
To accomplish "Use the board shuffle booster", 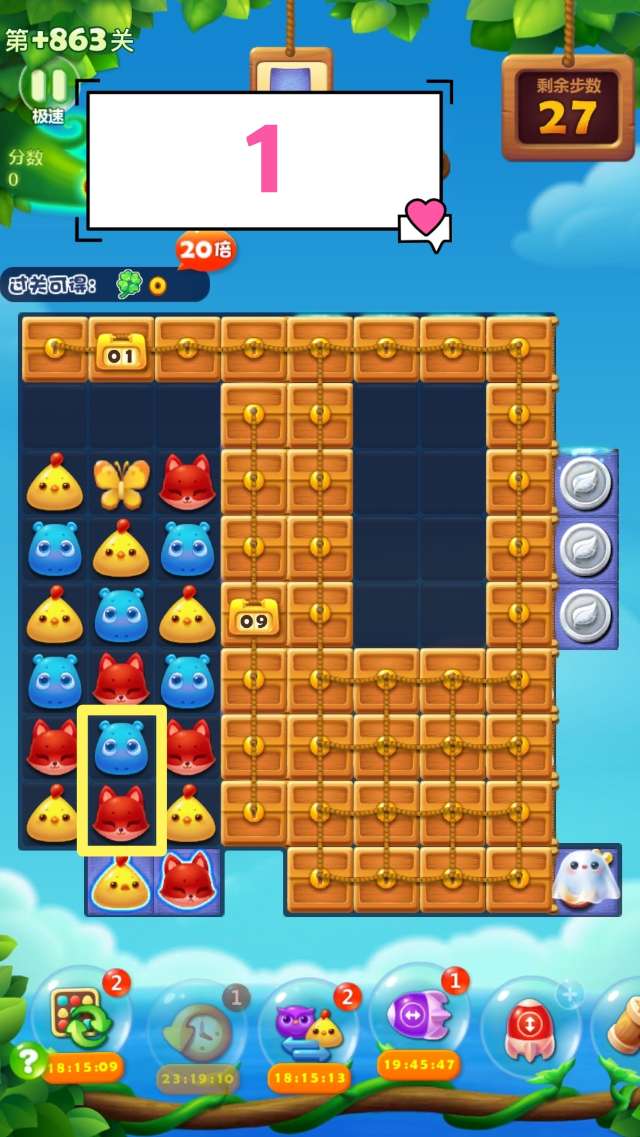I will coord(82,1020).
